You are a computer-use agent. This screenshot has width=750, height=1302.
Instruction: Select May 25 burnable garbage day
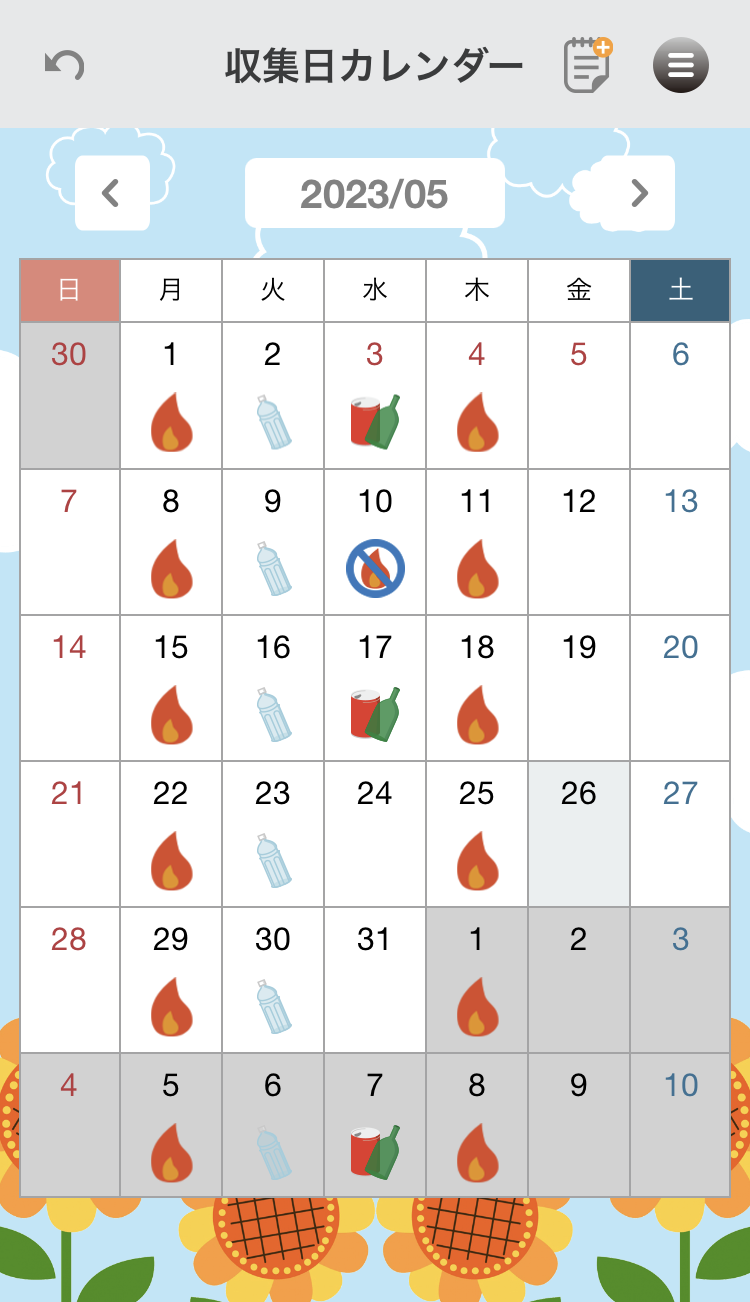click(477, 834)
